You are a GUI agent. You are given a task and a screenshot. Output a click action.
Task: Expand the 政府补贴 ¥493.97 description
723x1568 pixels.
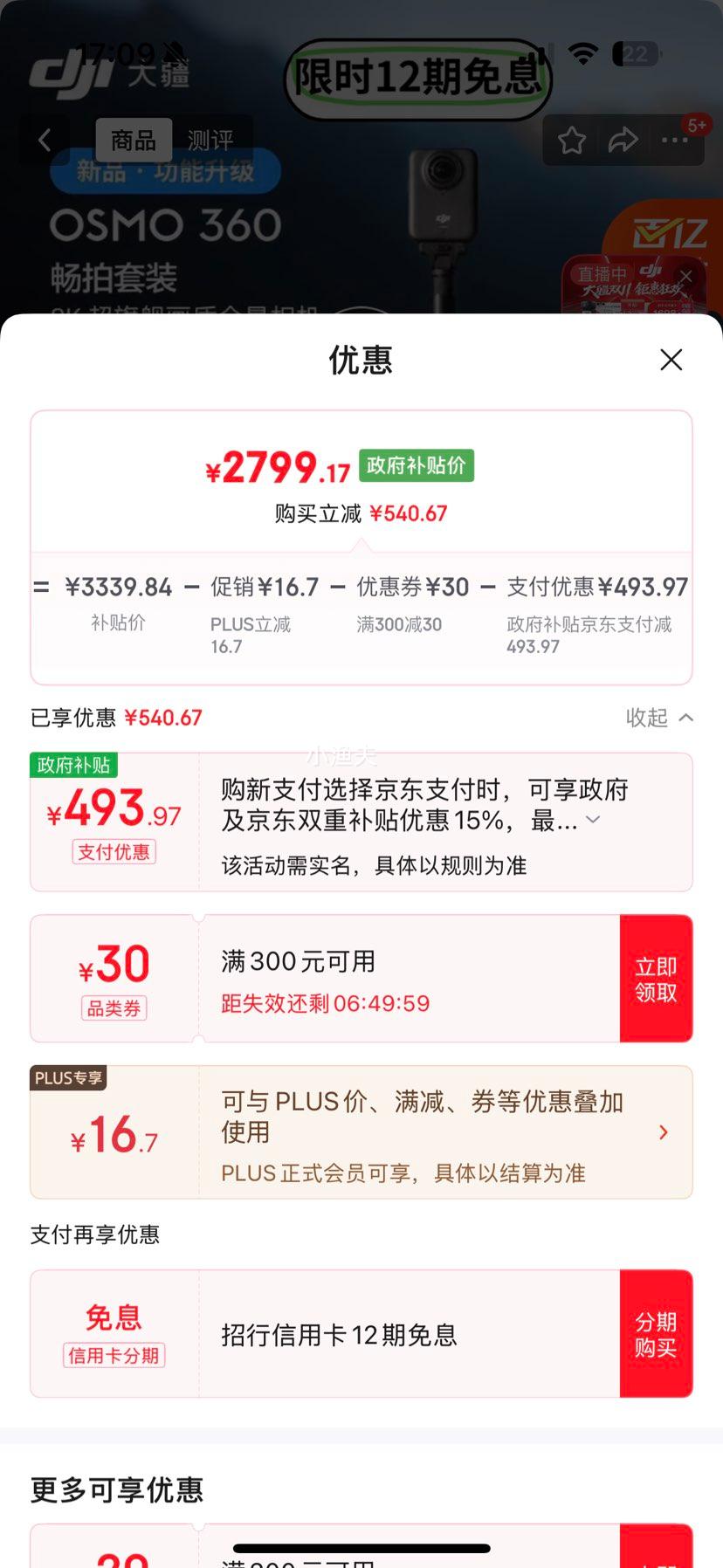(594, 820)
